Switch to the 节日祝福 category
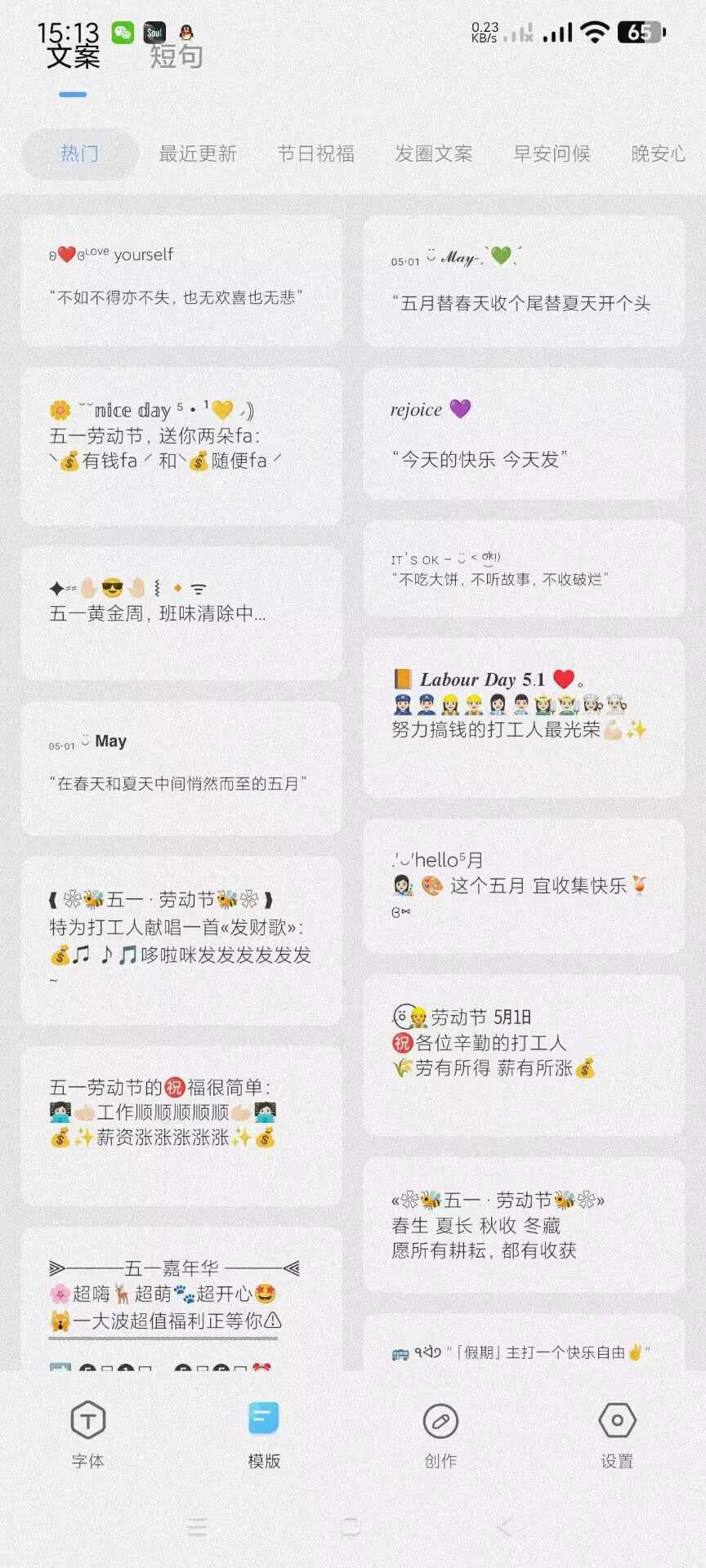The image size is (706, 1568). 317,154
